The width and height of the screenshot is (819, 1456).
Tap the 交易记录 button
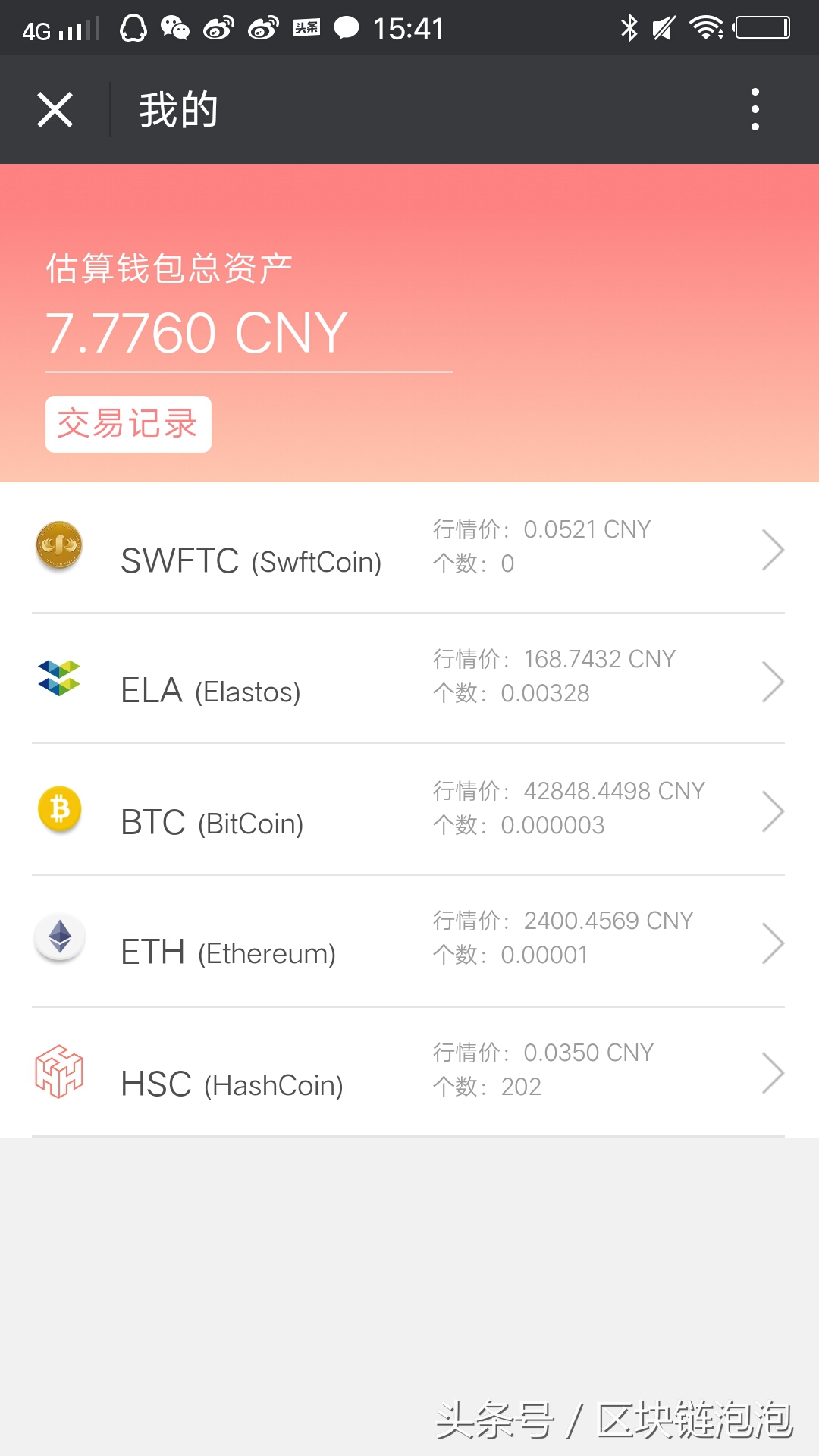click(127, 425)
